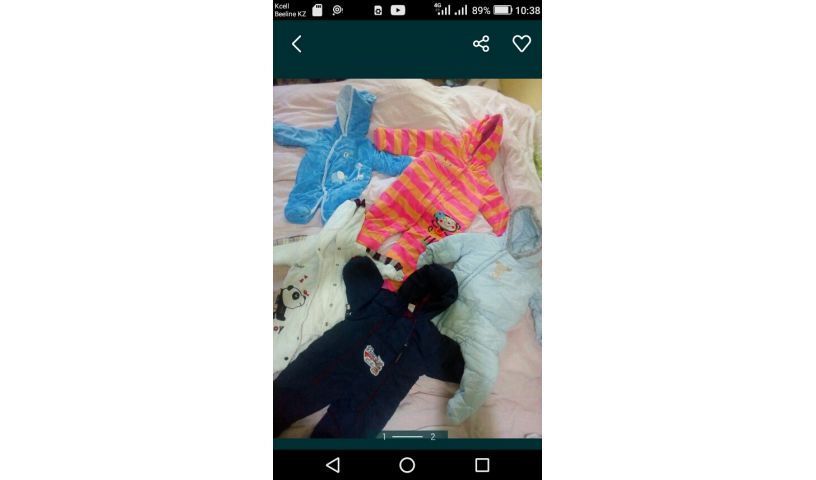Viewport: 816px width, 480px height.
Task: Tap the system back button
Action: [333, 465]
